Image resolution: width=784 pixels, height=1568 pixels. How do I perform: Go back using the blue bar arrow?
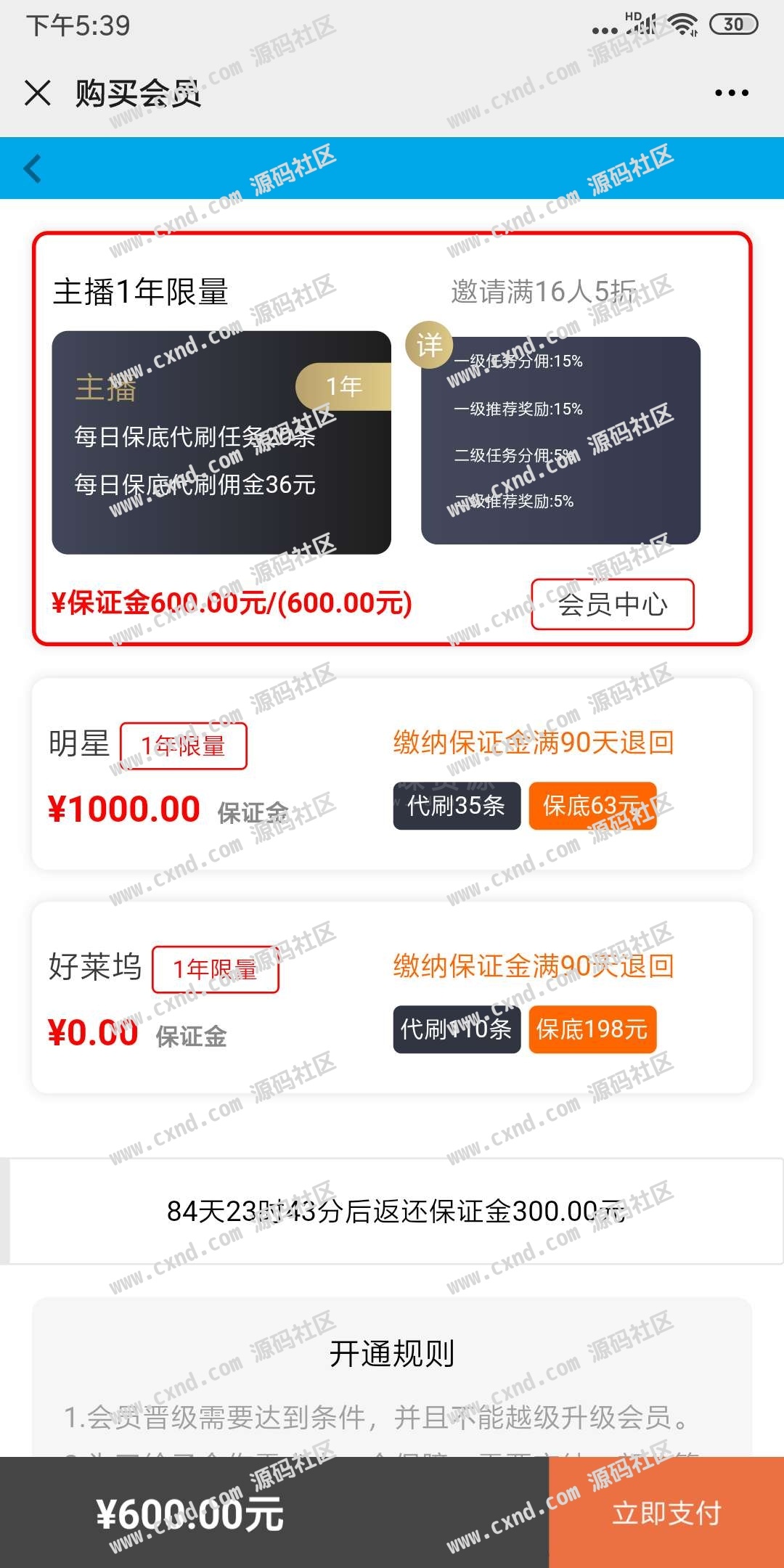coord(33,168)
